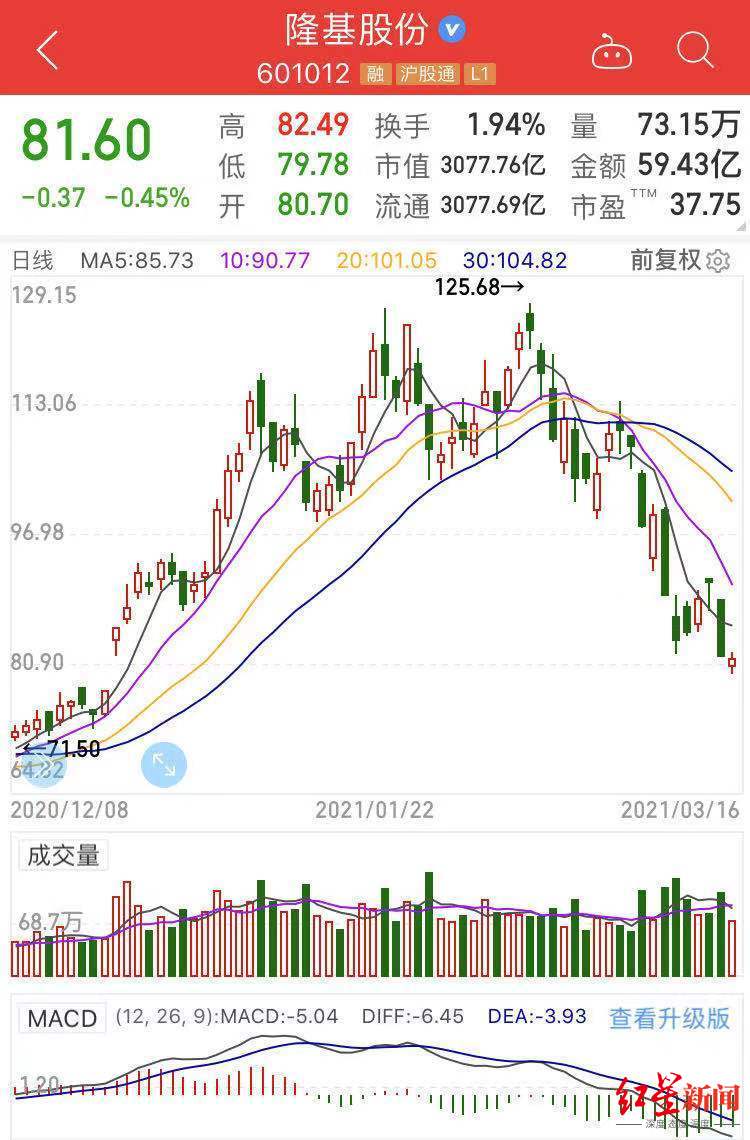The image size is (750, 1140).
Task: Switch to the MACD indicator panel
Action: tap(60, 1016)
